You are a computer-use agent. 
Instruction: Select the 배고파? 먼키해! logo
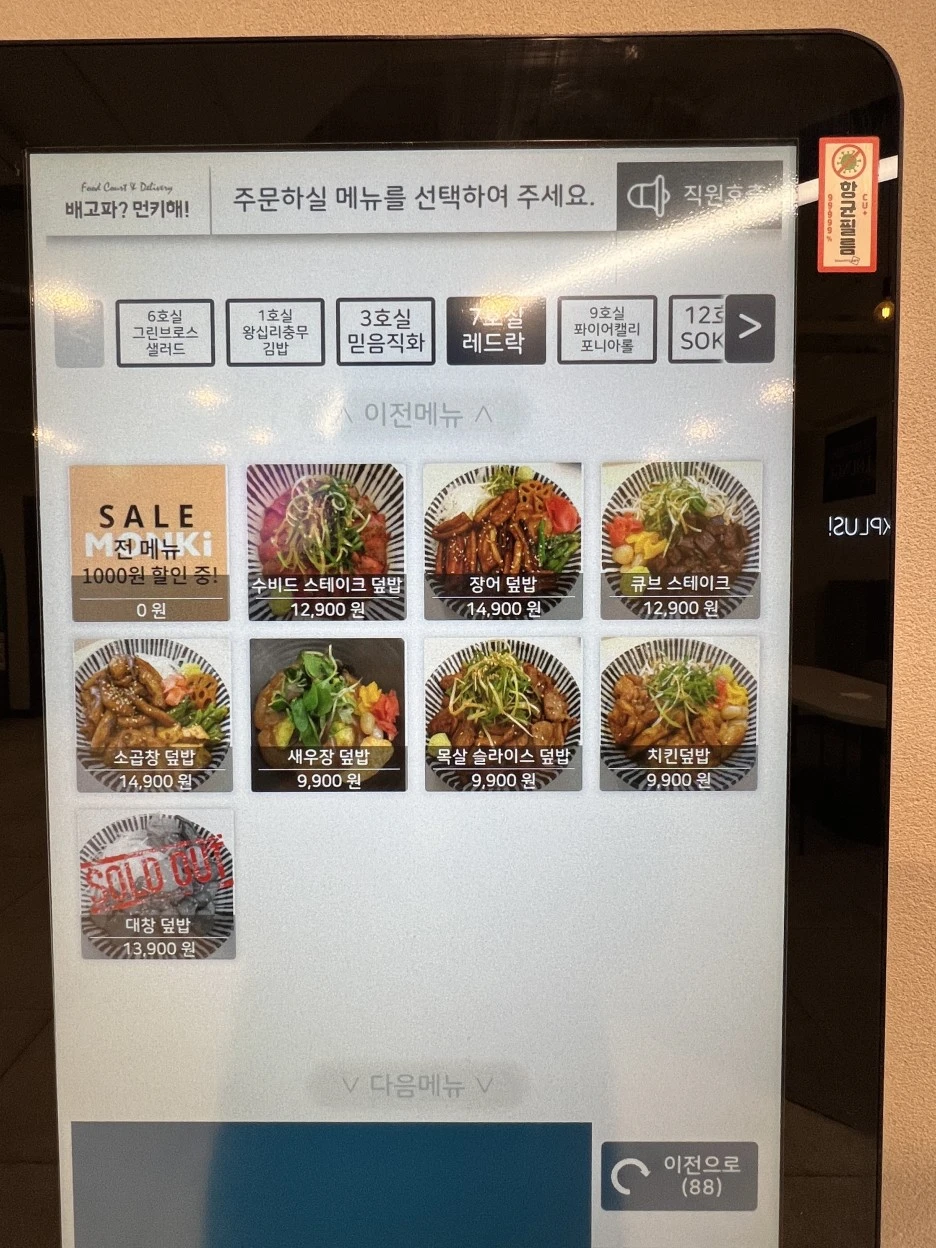[x=127, y=200]
